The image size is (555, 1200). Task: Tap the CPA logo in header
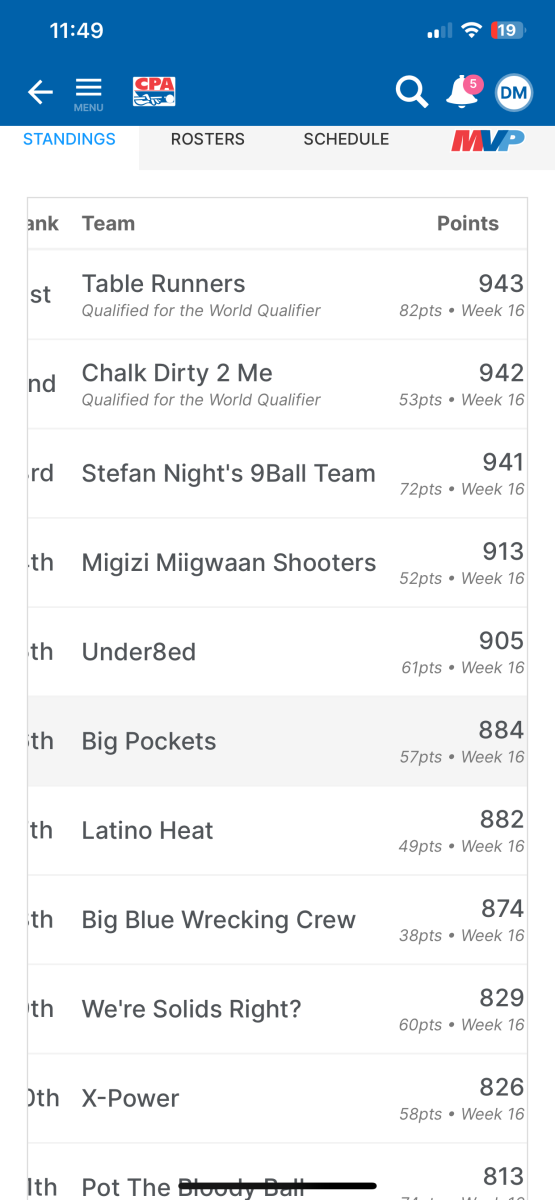[x=154, y=93]
